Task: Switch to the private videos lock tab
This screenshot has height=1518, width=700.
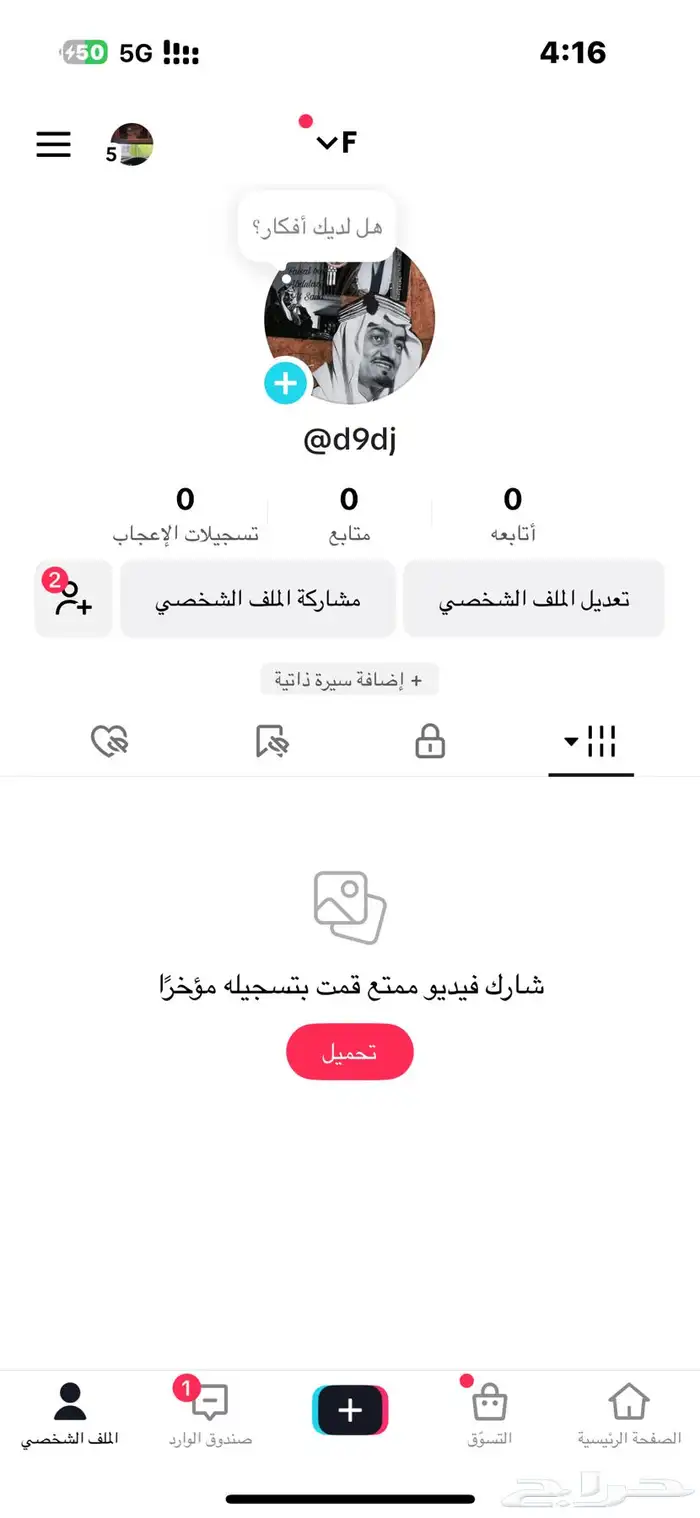Action: (430, 742)
